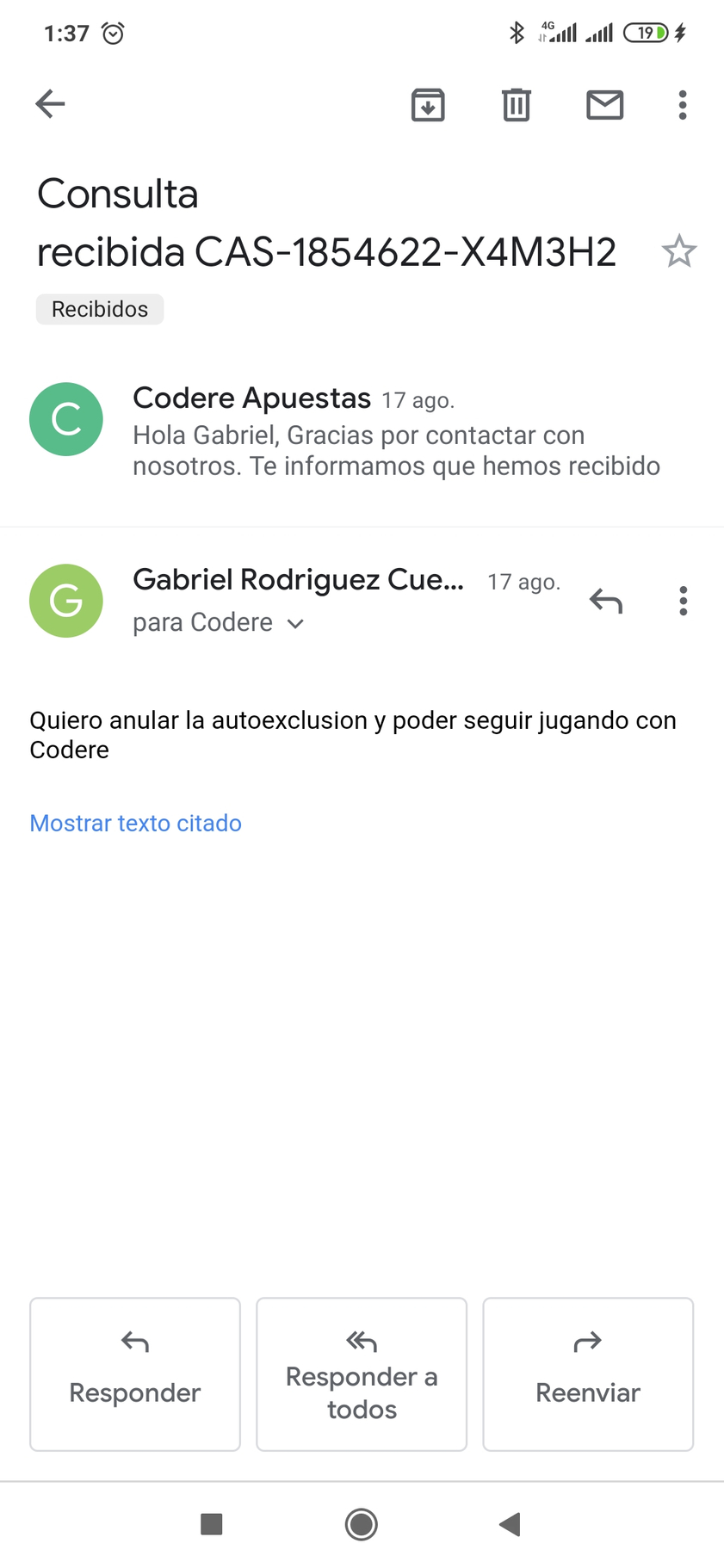
Task: Choose Responder a todos
Action: click(x=362, y=1374)
